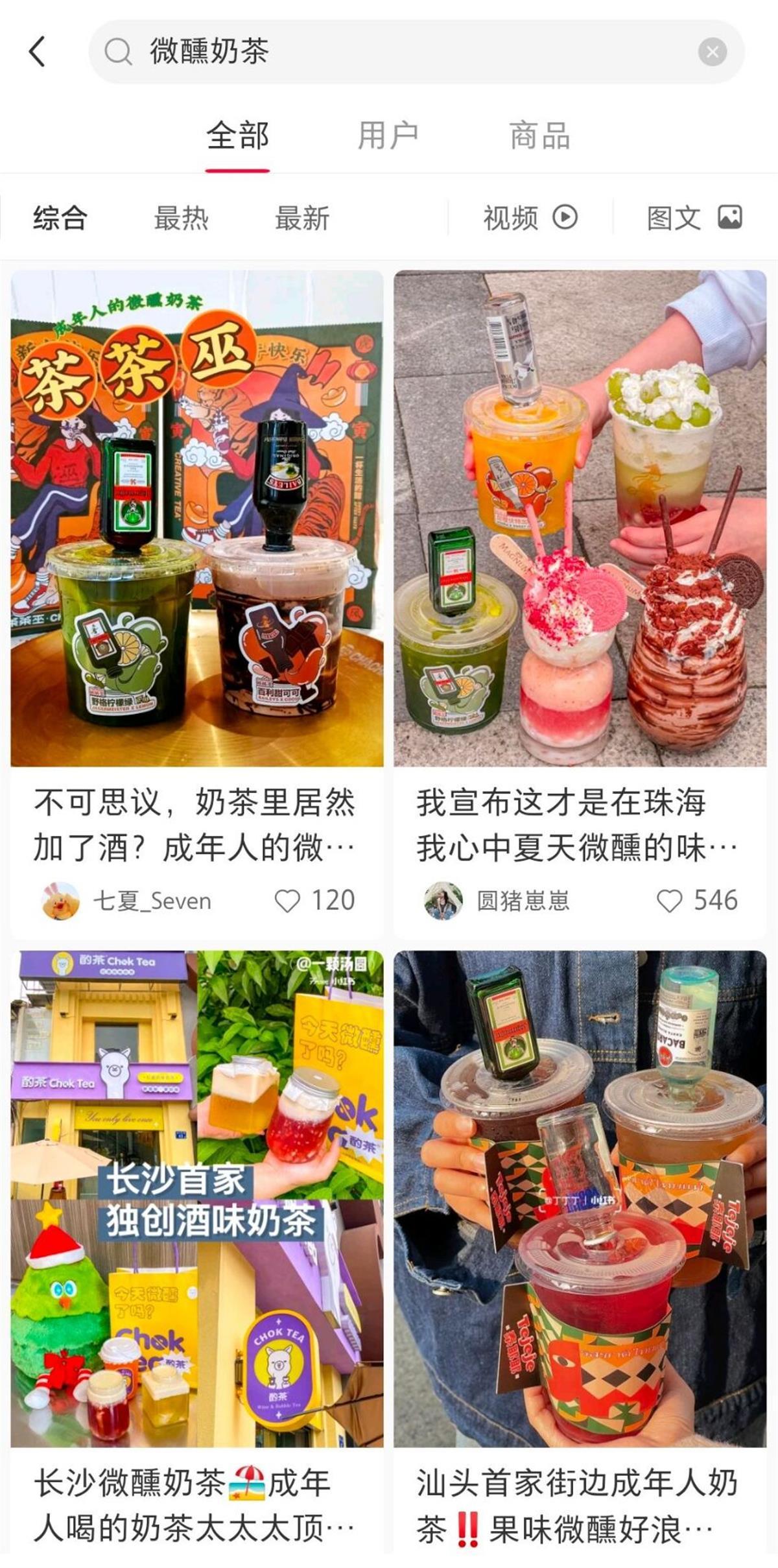This screenshot has height=1568, width=778.
Task: Sort results by 最热
Action: tap(181, 218)
